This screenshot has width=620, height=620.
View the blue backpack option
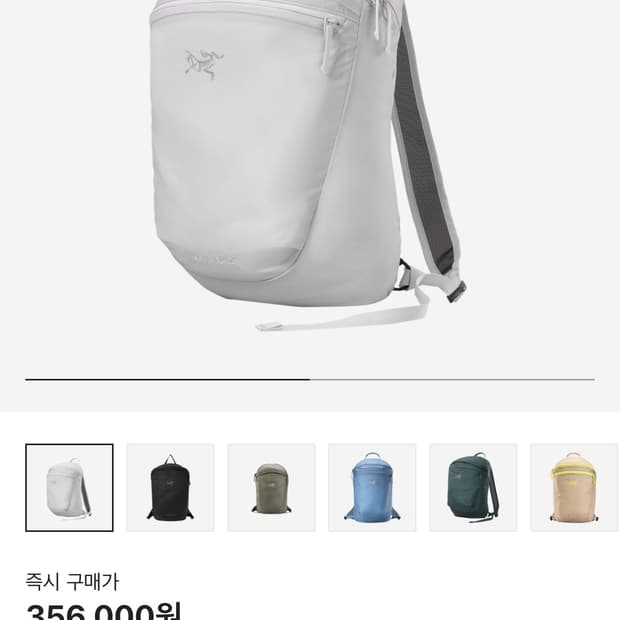click(x=372, y=487)
